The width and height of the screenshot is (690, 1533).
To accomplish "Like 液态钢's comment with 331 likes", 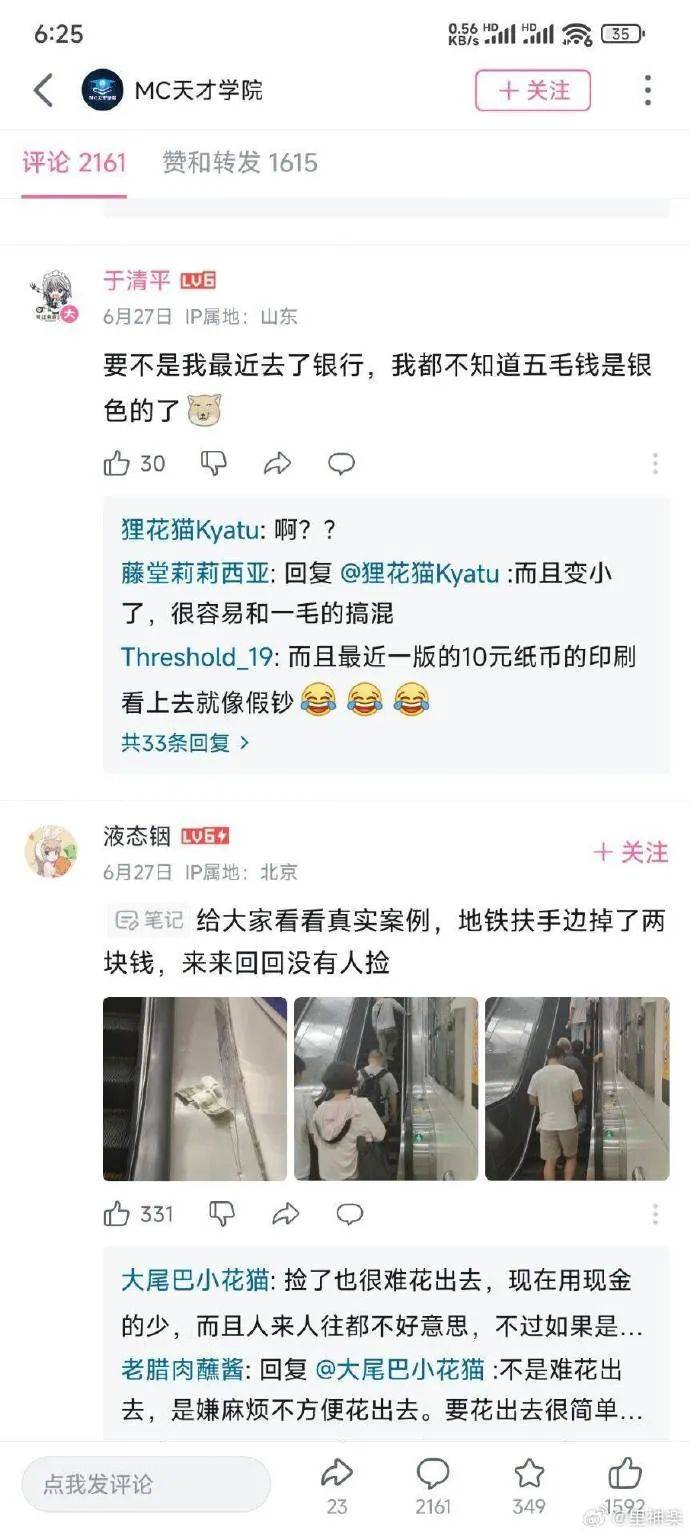I will point(139,1214).
